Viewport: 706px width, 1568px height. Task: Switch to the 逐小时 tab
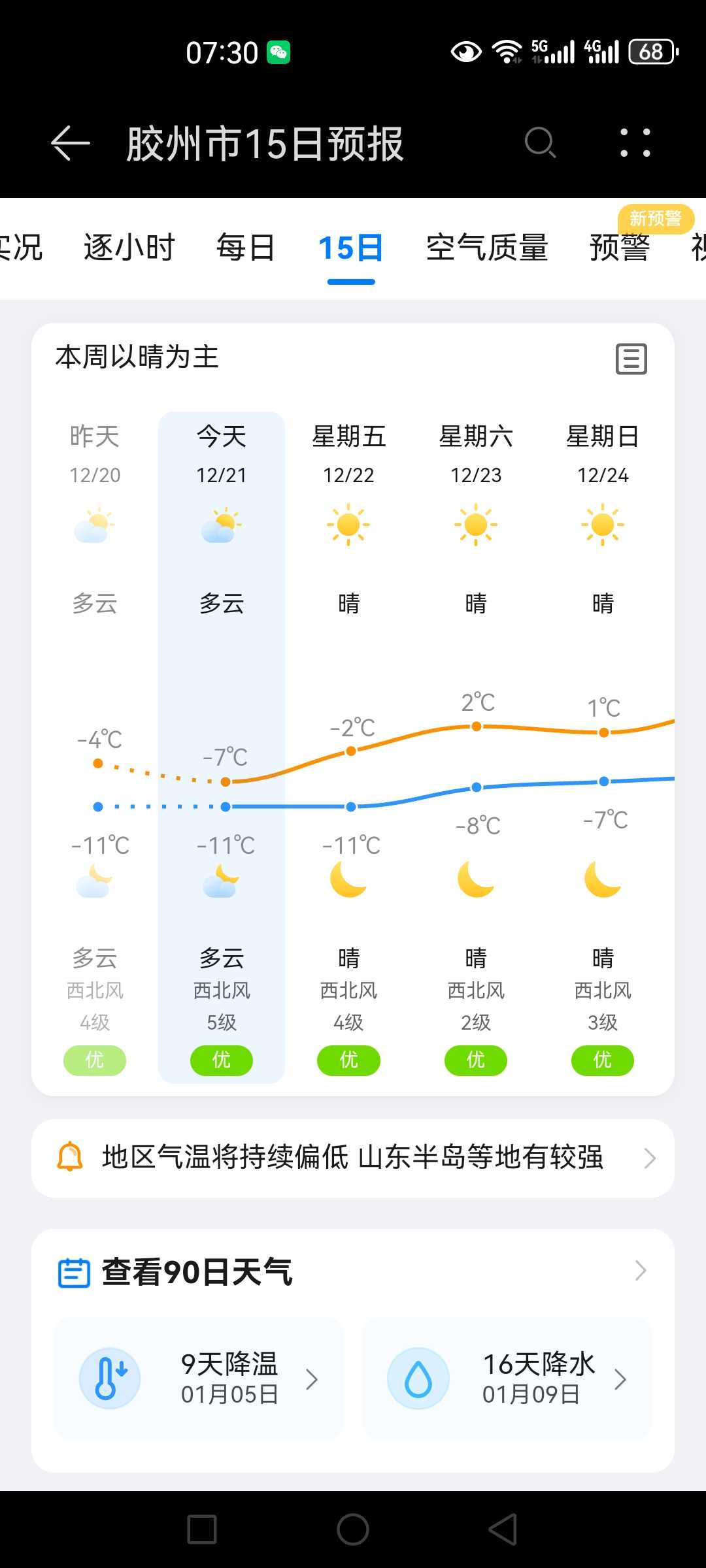click(x=129, y=248)
